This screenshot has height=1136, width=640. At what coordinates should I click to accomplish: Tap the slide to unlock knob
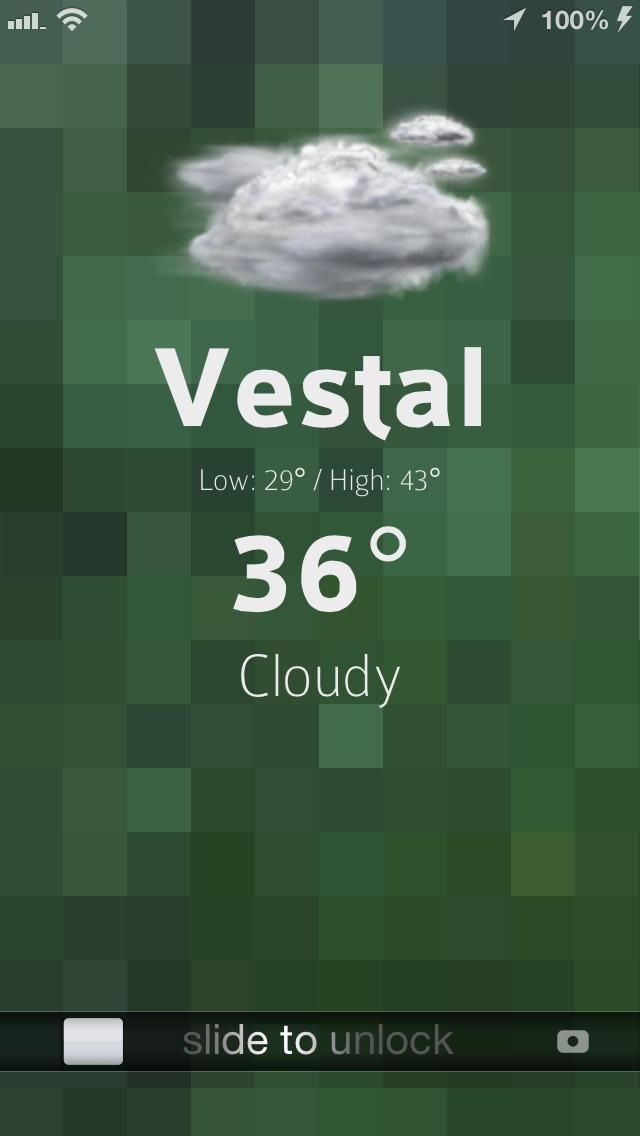pyautogui.click(x=93, y=1041)
